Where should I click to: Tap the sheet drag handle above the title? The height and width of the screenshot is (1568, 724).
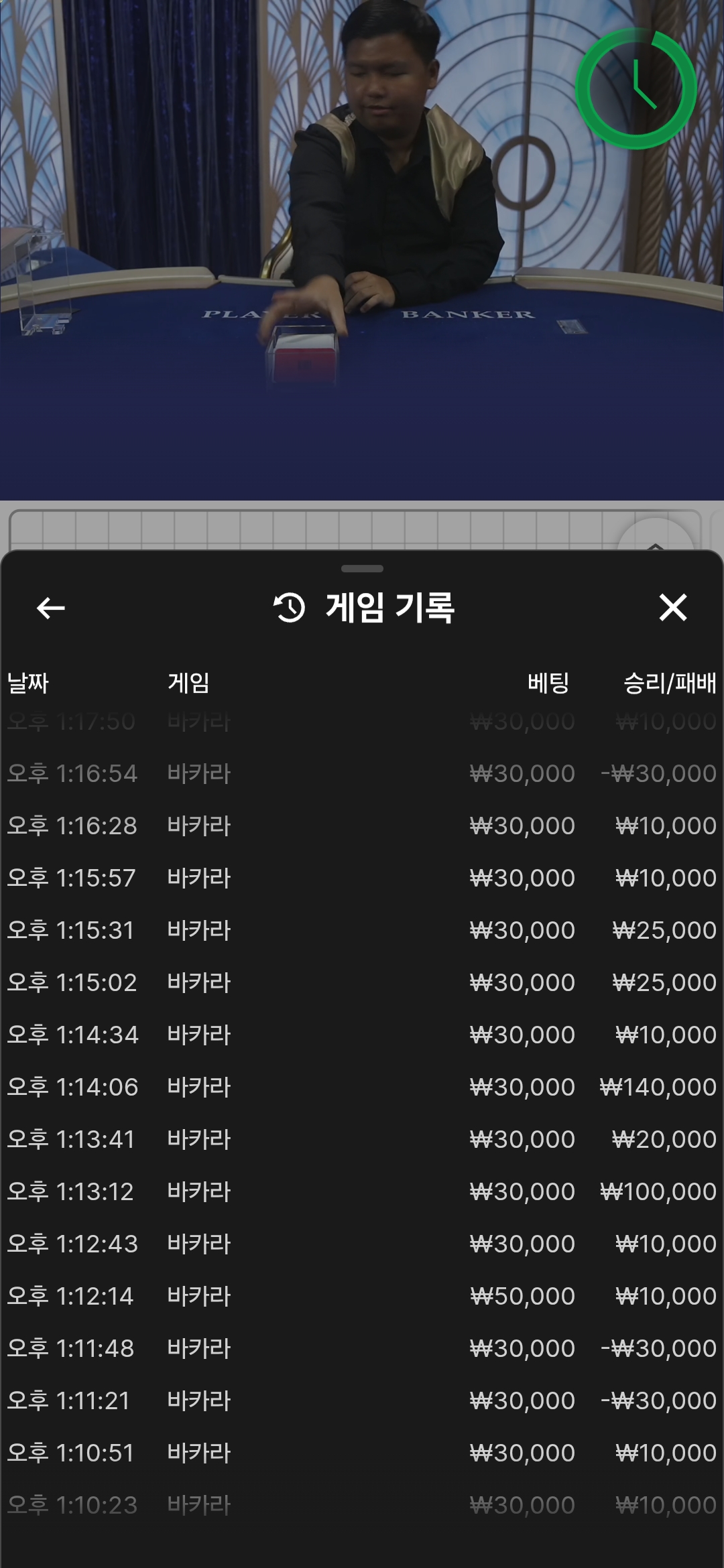click(x=362, y=569)
